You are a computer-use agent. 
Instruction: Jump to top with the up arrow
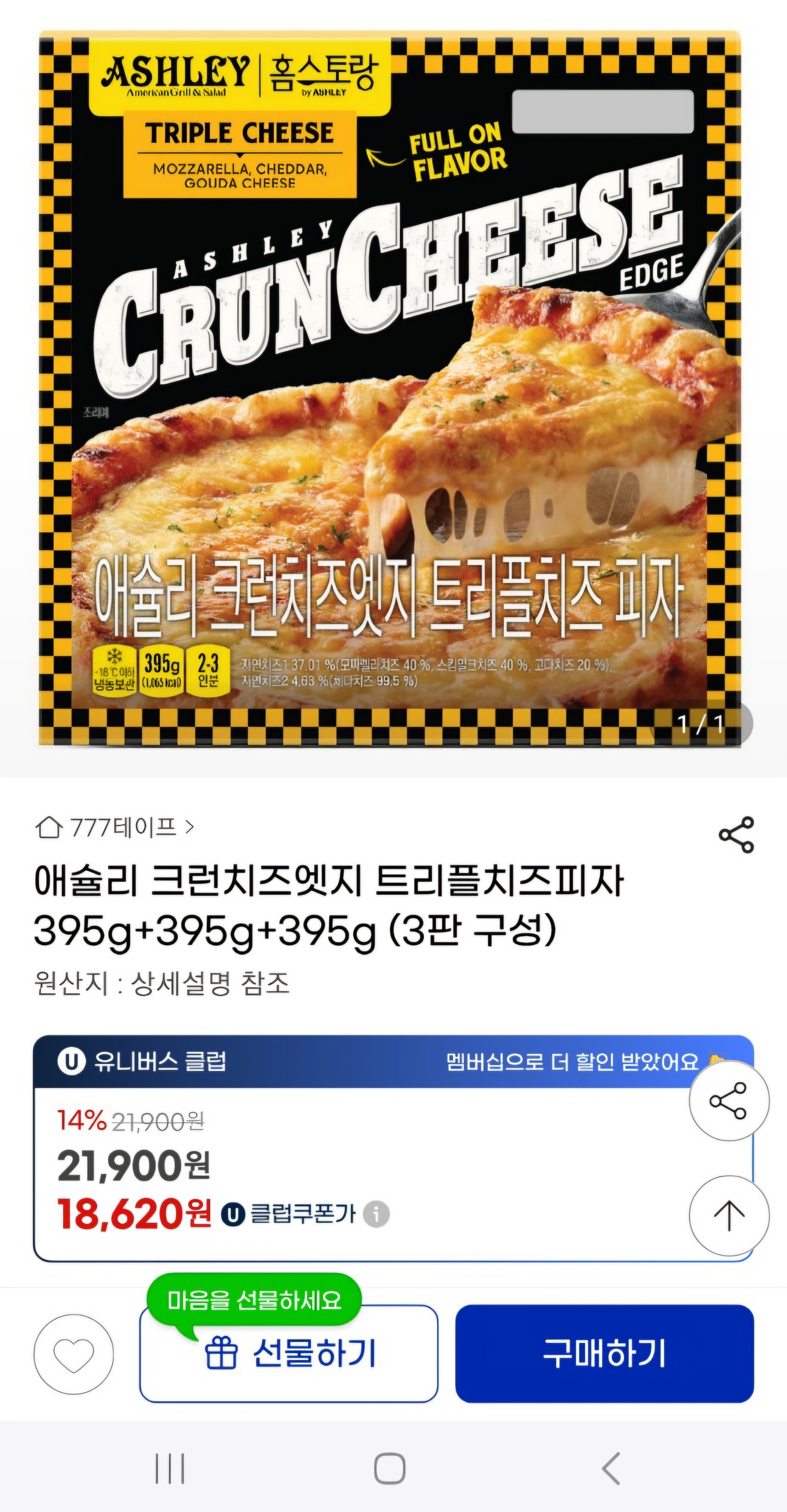pos(728,1216)
